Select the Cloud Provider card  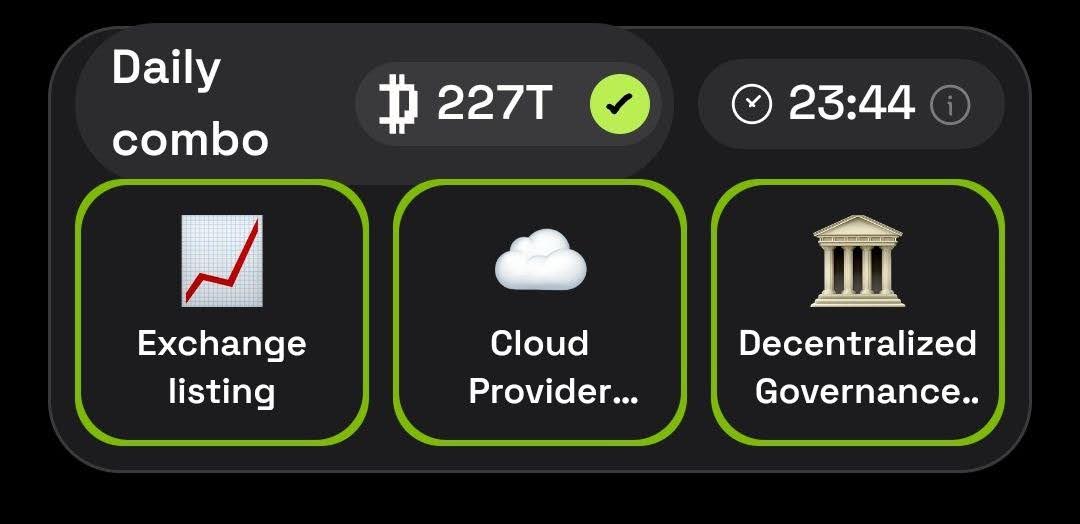pyautogui.click(x=540, y=312)
